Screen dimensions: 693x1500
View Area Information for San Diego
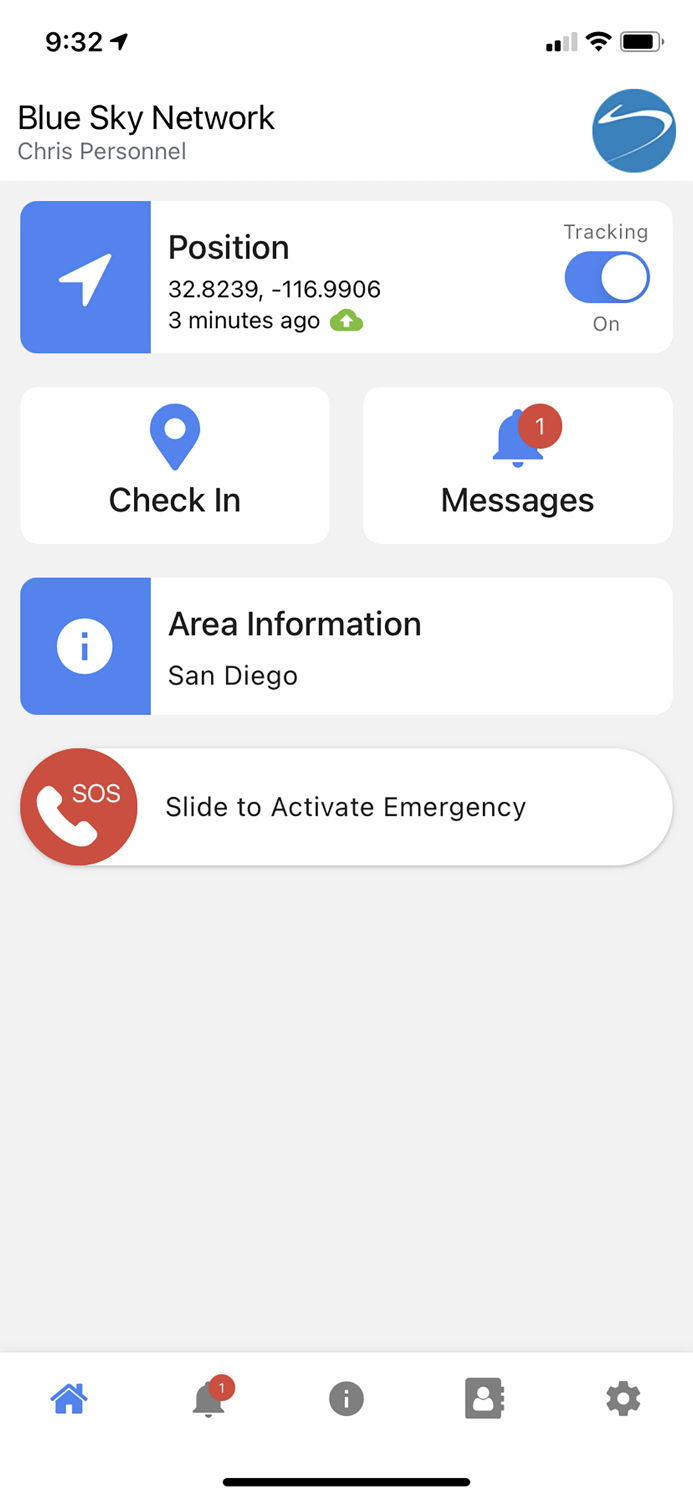point(346,646)
